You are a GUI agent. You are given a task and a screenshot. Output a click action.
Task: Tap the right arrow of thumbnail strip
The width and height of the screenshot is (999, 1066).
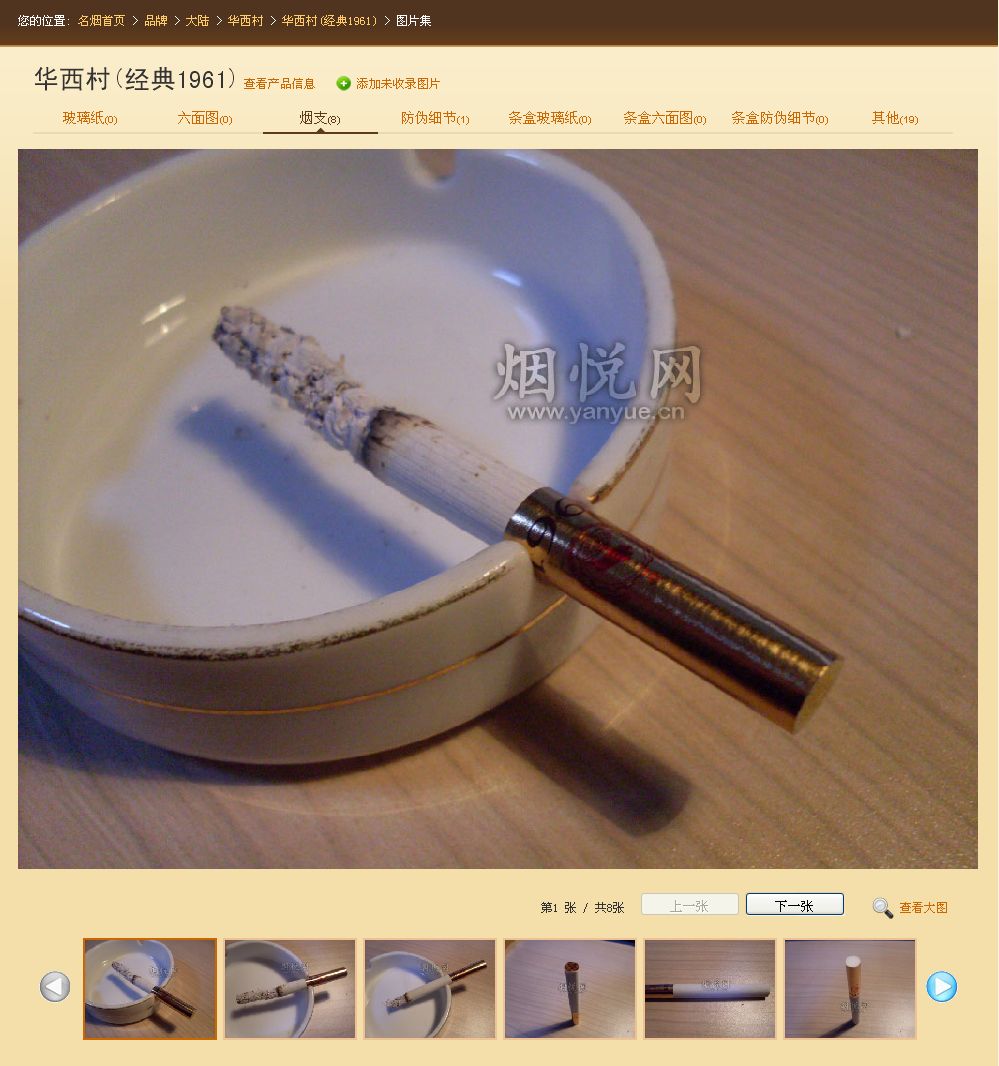pos(941,987)
